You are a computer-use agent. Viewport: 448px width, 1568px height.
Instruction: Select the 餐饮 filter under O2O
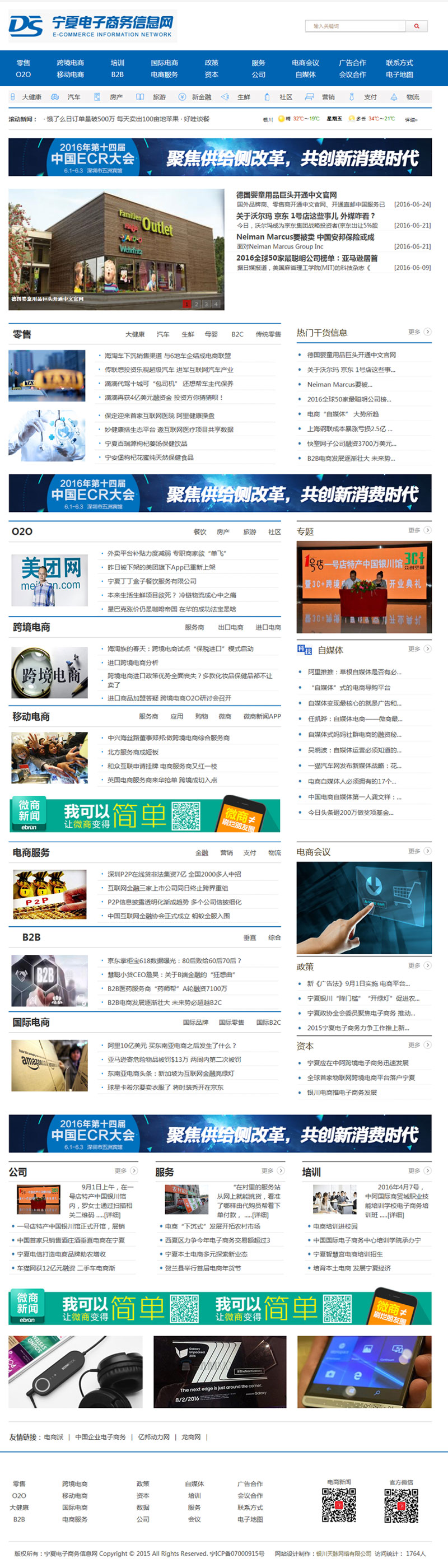point(200,532)
